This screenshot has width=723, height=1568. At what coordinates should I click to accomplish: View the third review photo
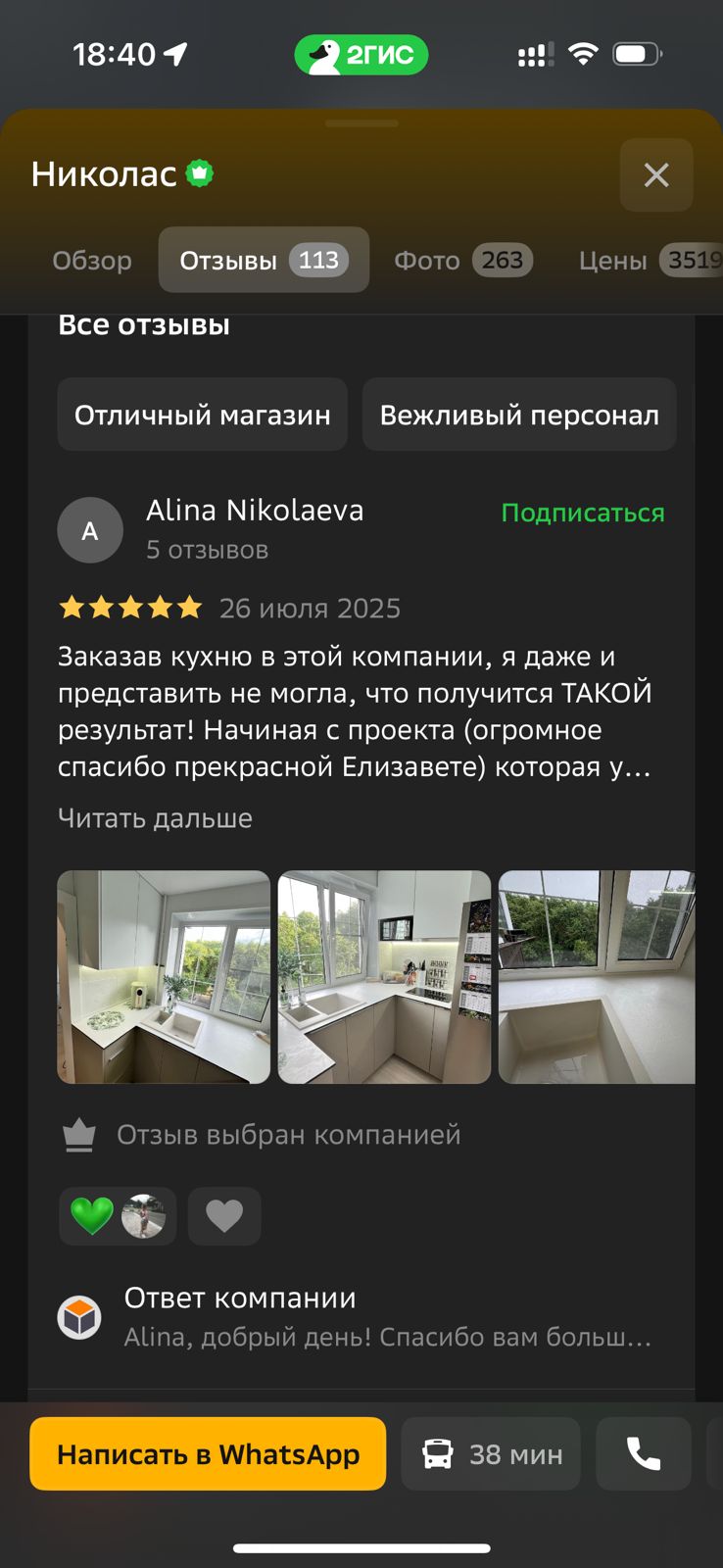point(596,977)
